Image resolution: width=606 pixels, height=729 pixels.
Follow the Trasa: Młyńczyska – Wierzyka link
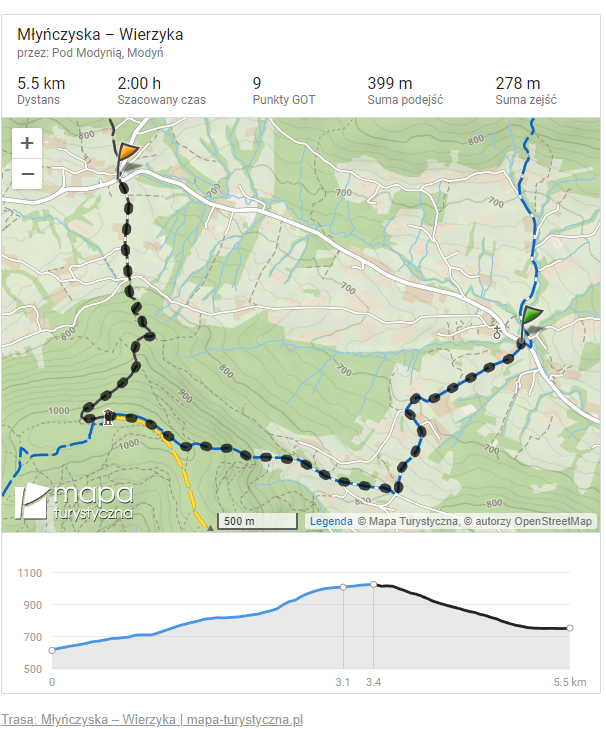tap(152, 719)
